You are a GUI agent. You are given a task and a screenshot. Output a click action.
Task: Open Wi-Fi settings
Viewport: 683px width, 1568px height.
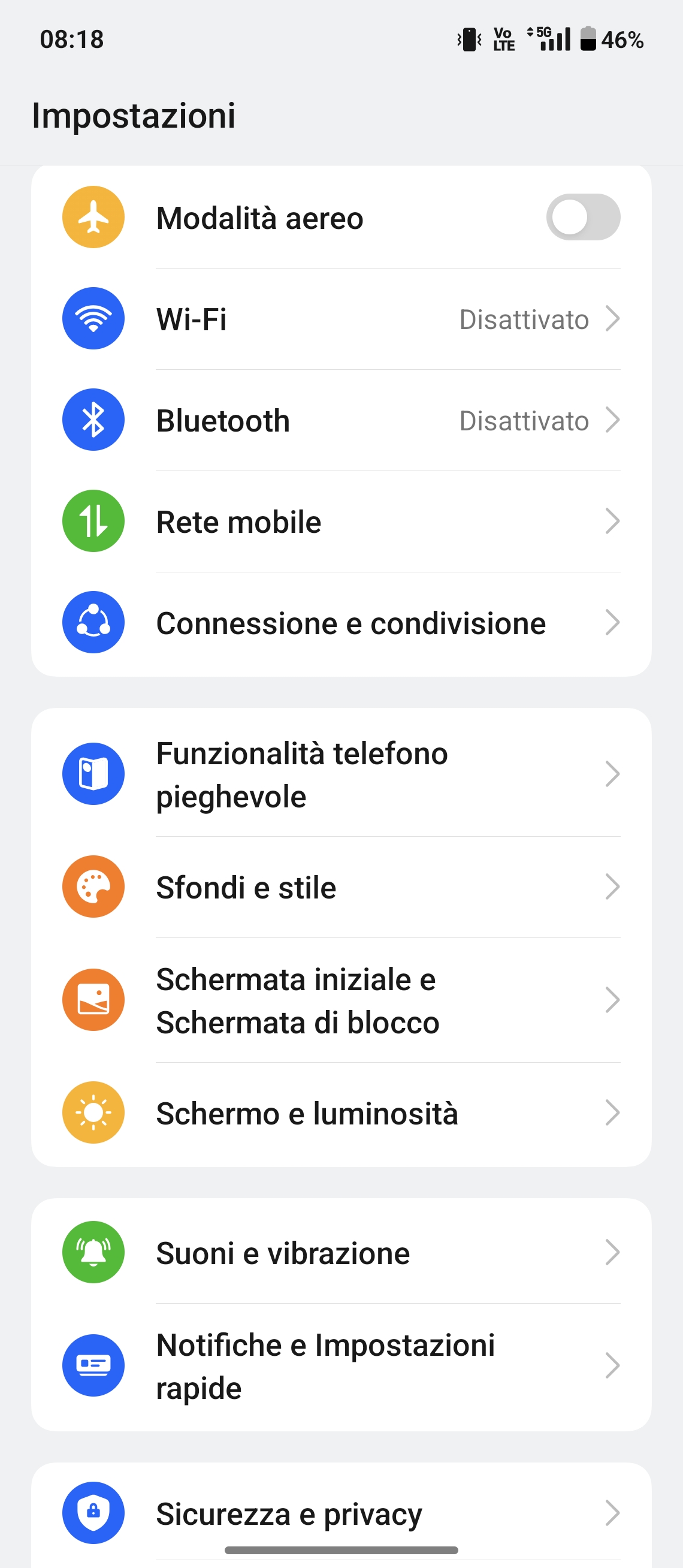click(x=340, y=319)
